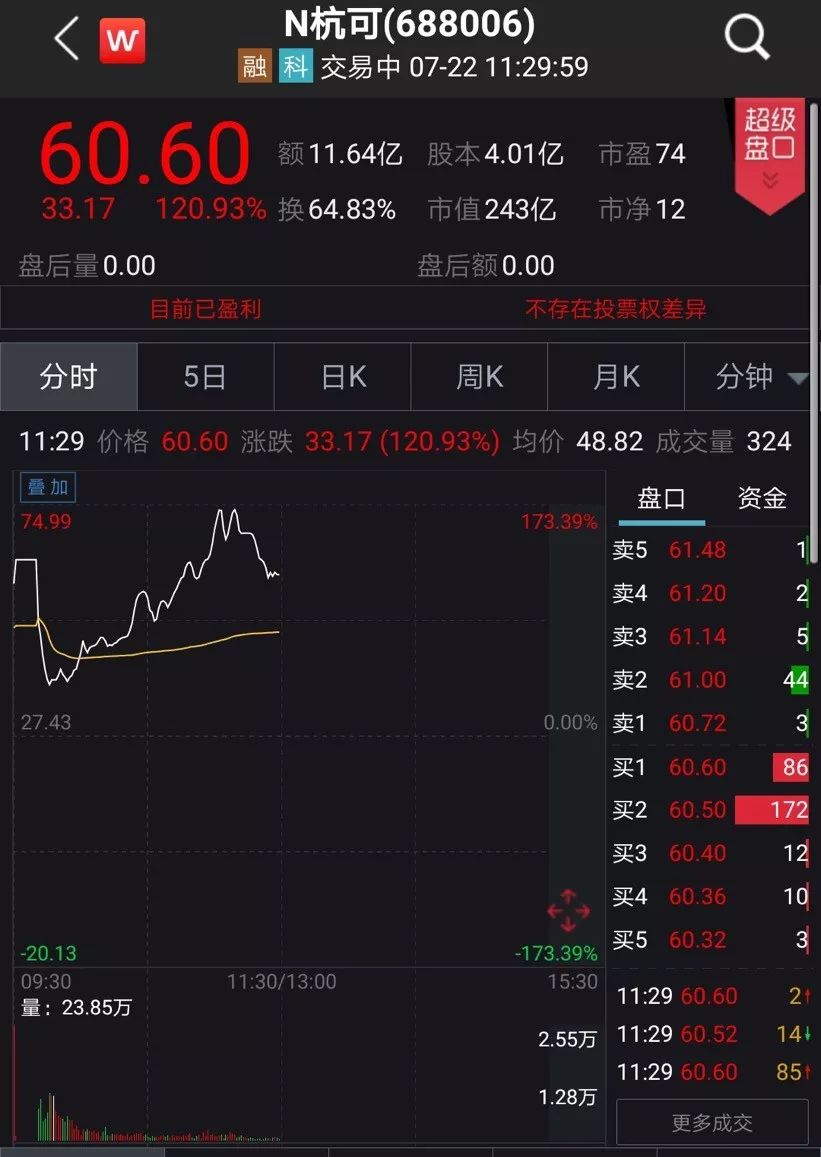This screenshot has width=821, height=1157.
Task: Show the 周K chart
Action: click(480, 377)
